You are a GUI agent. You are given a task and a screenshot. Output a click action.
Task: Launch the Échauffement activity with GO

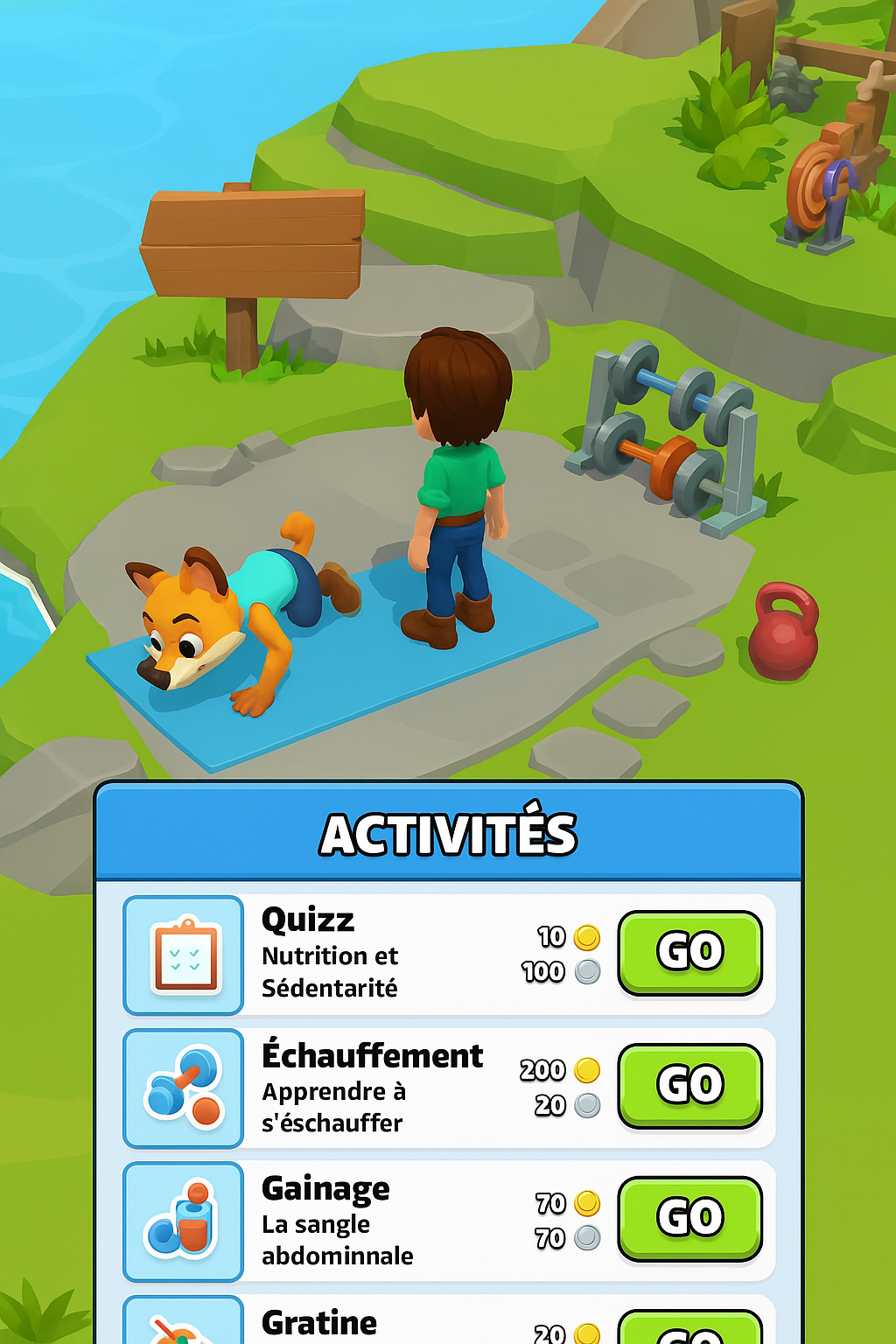pyautogui.click(x=689, y=1085)
